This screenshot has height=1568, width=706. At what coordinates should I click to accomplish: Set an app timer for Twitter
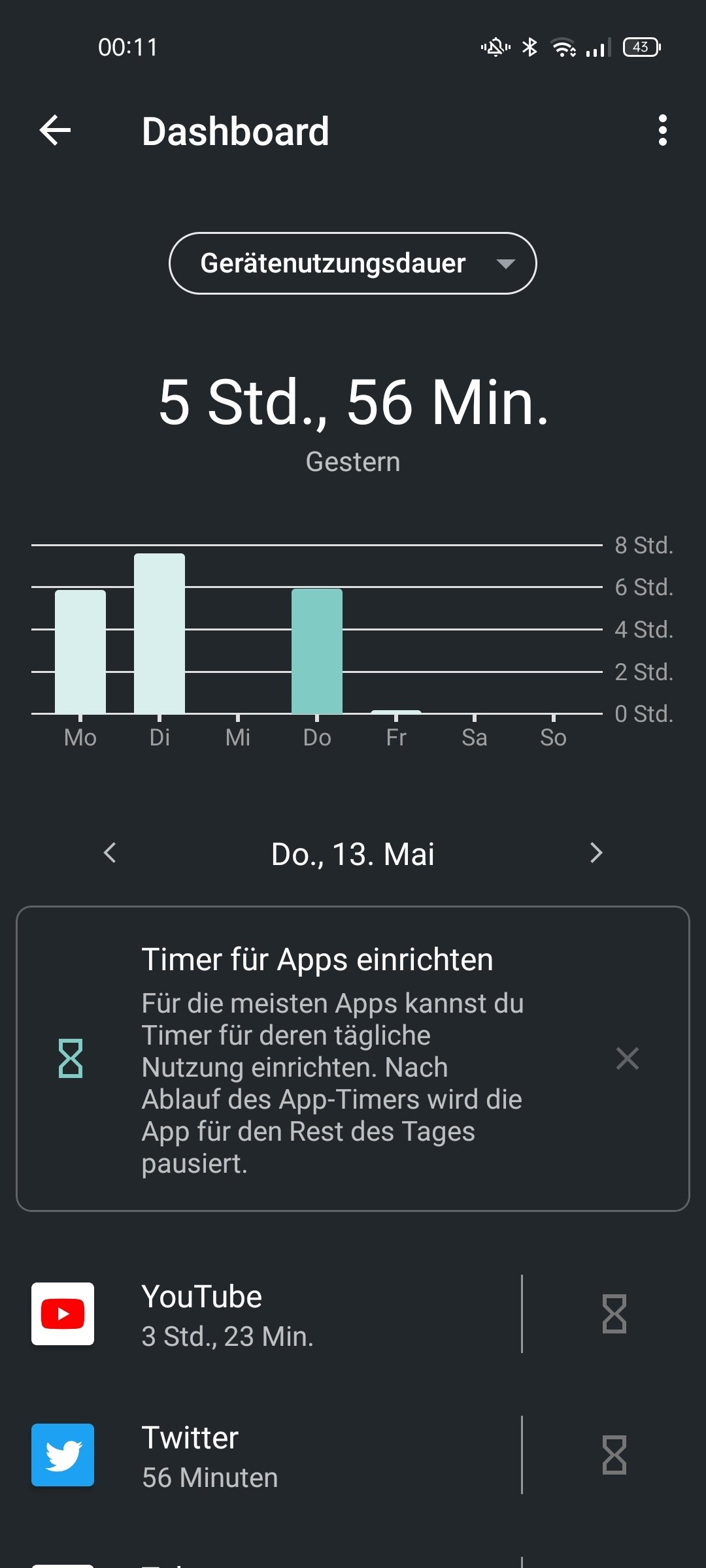click(x=614, y=1455)
